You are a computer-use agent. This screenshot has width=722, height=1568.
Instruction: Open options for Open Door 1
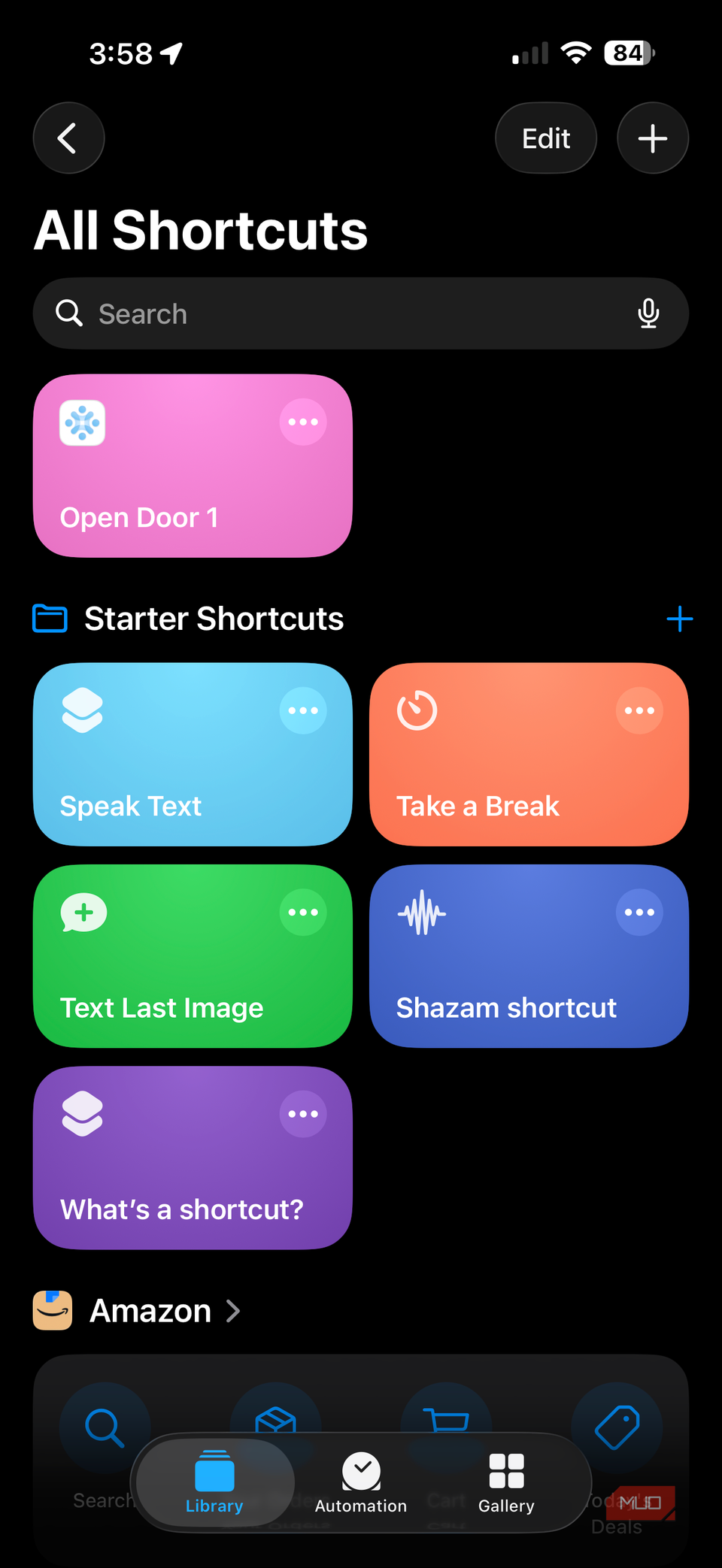point(302,422)
